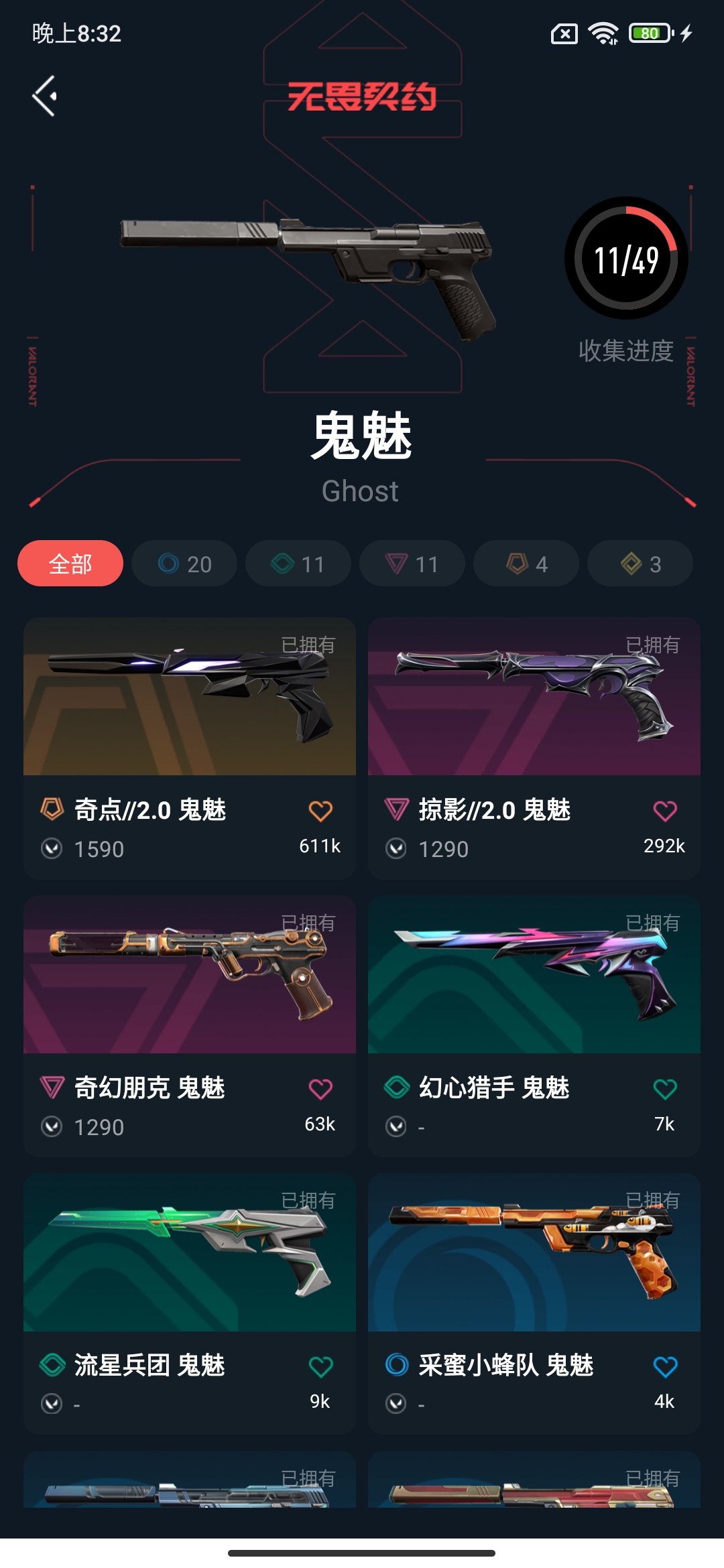The height and width of the screenshot is (1568, 724).
Task: Like the 幻心猎手 鬼魅 skin
Action: click(665, 1089)
